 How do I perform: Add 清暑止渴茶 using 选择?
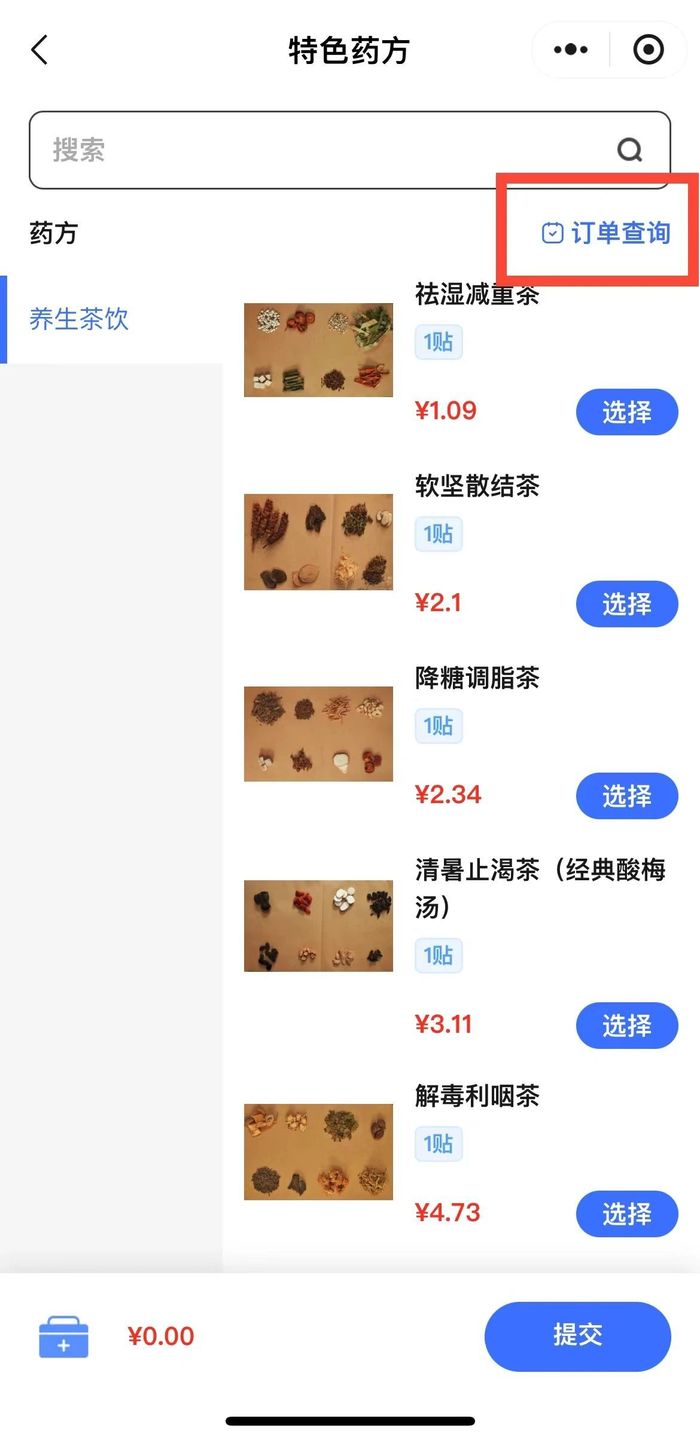(627, 1025)
